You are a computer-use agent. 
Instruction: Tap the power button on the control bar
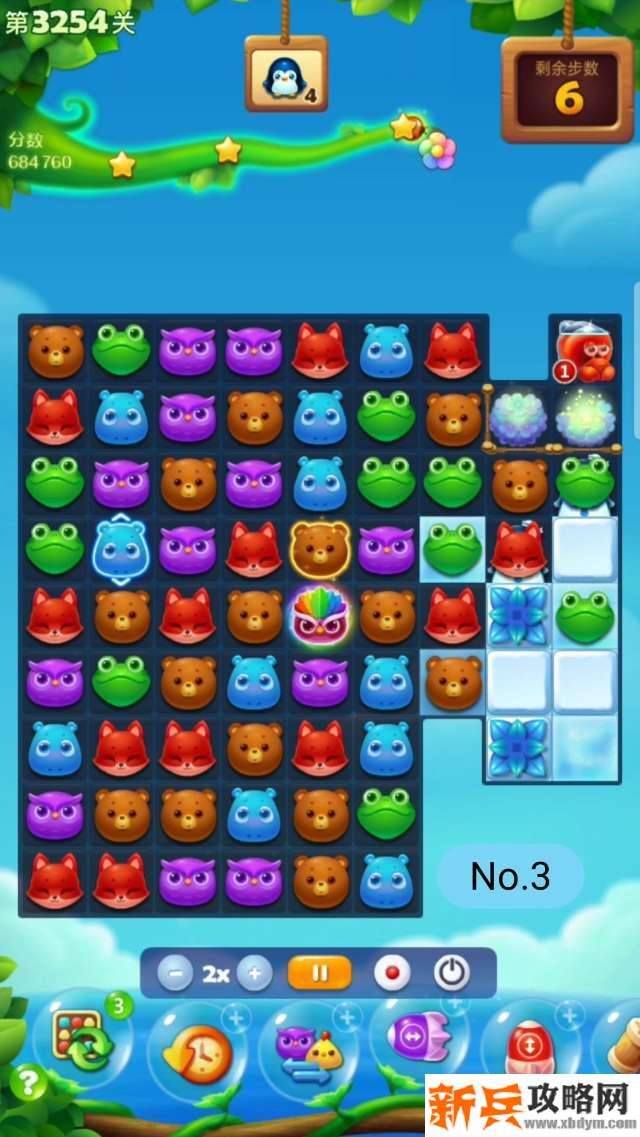451,973
